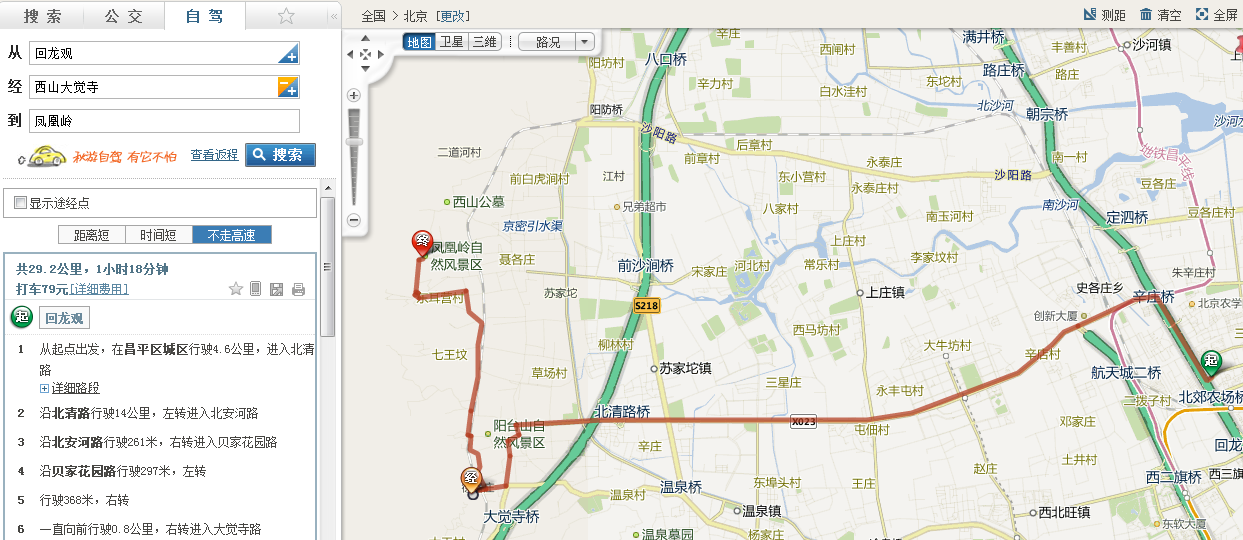Switch the map to 三维 view
Screen dimensions: 1243x540
tap(485, 42)
